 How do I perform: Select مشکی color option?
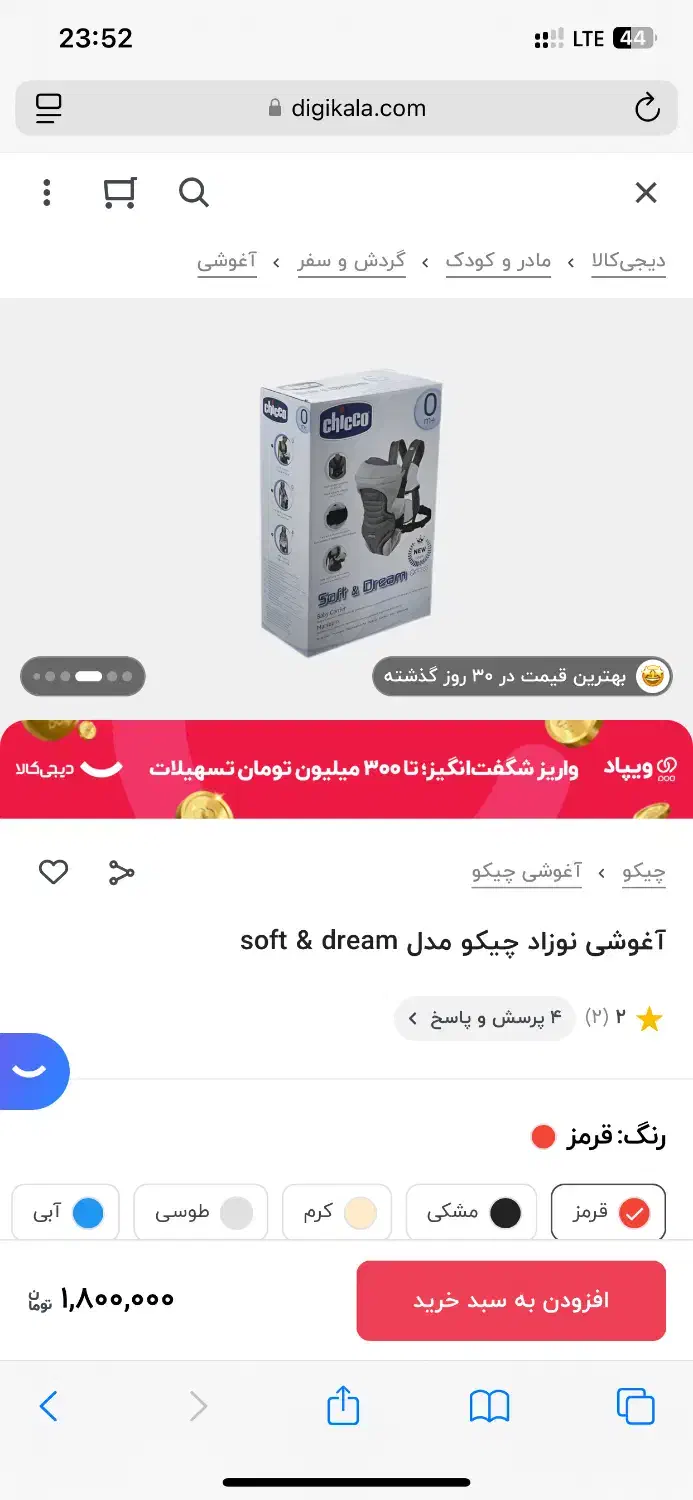[x=471, y=1213]
